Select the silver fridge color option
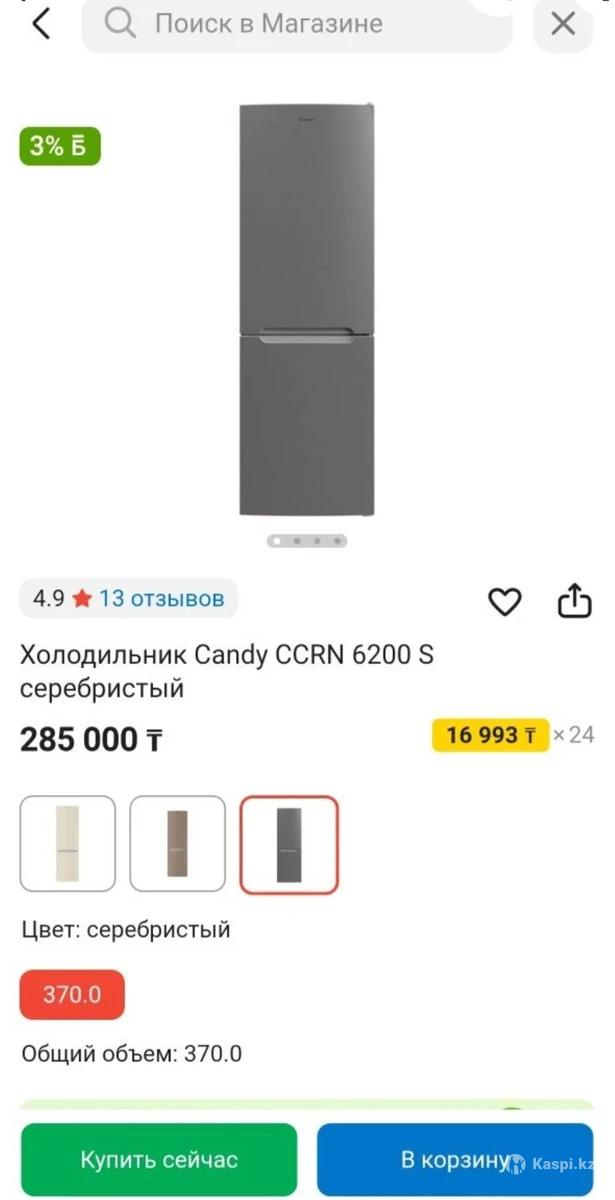The height and width of the screenshot is (1200, 615). click(289, 844)
